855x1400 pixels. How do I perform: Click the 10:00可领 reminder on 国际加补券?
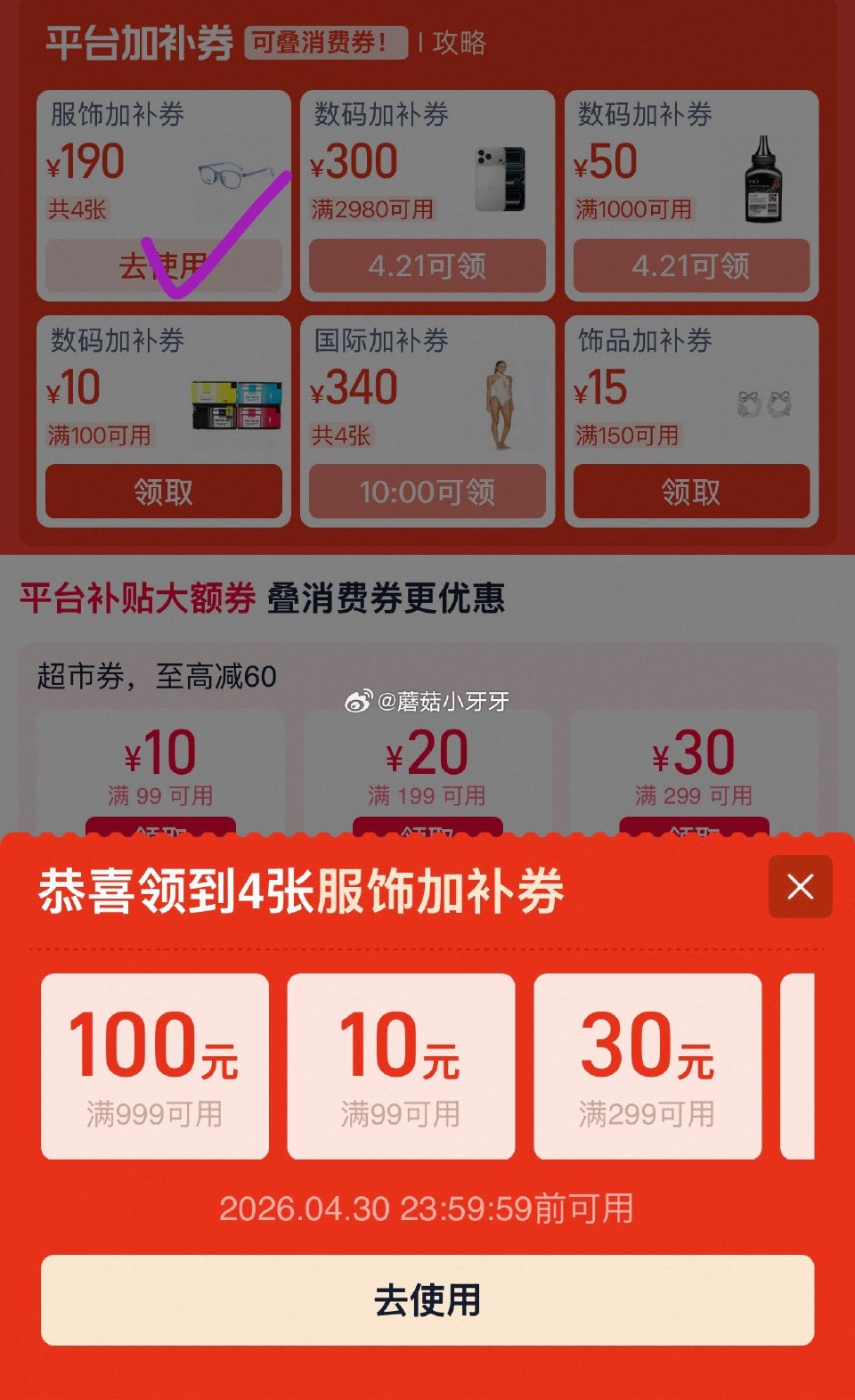[427, 491]
